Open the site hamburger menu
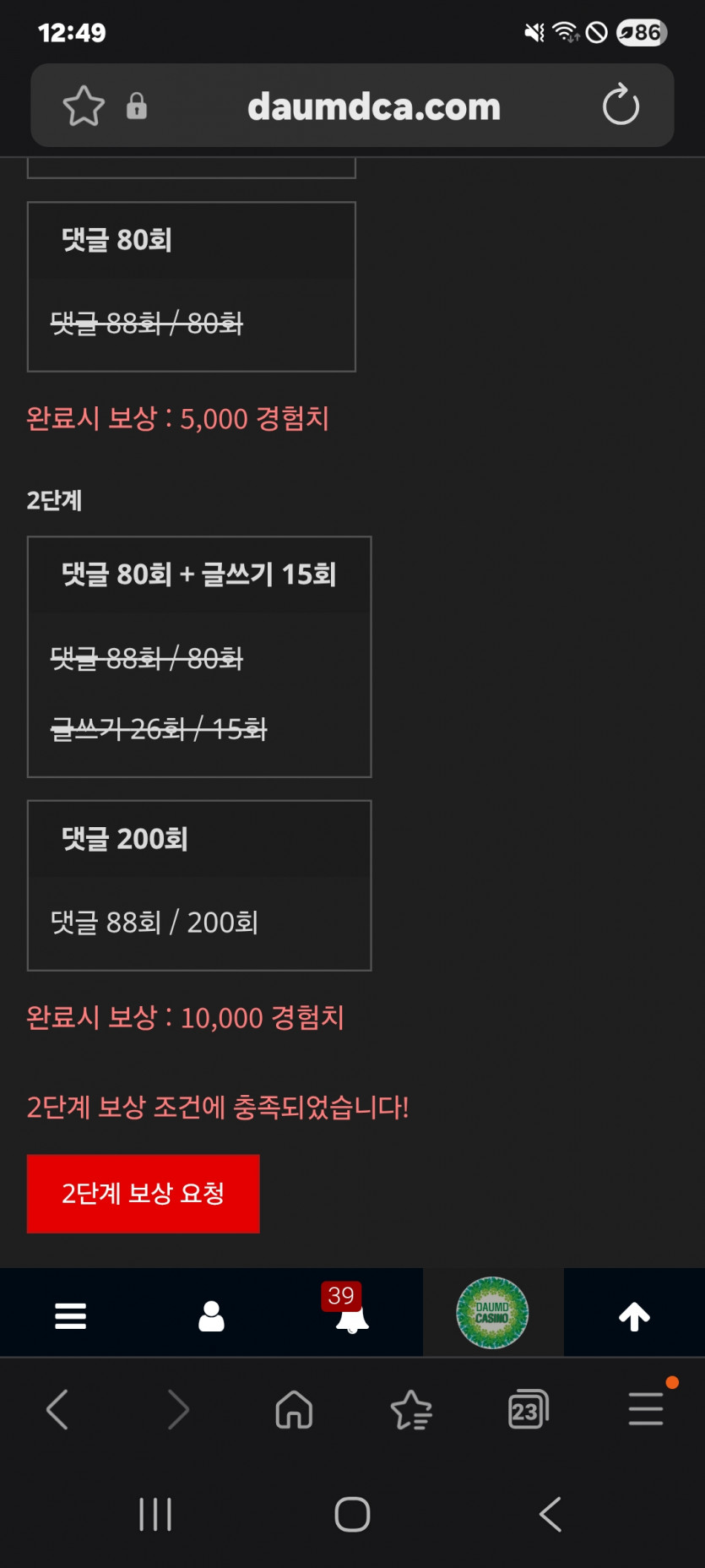The width and height of the screenshot is (705, 1568). [70, 1312]
